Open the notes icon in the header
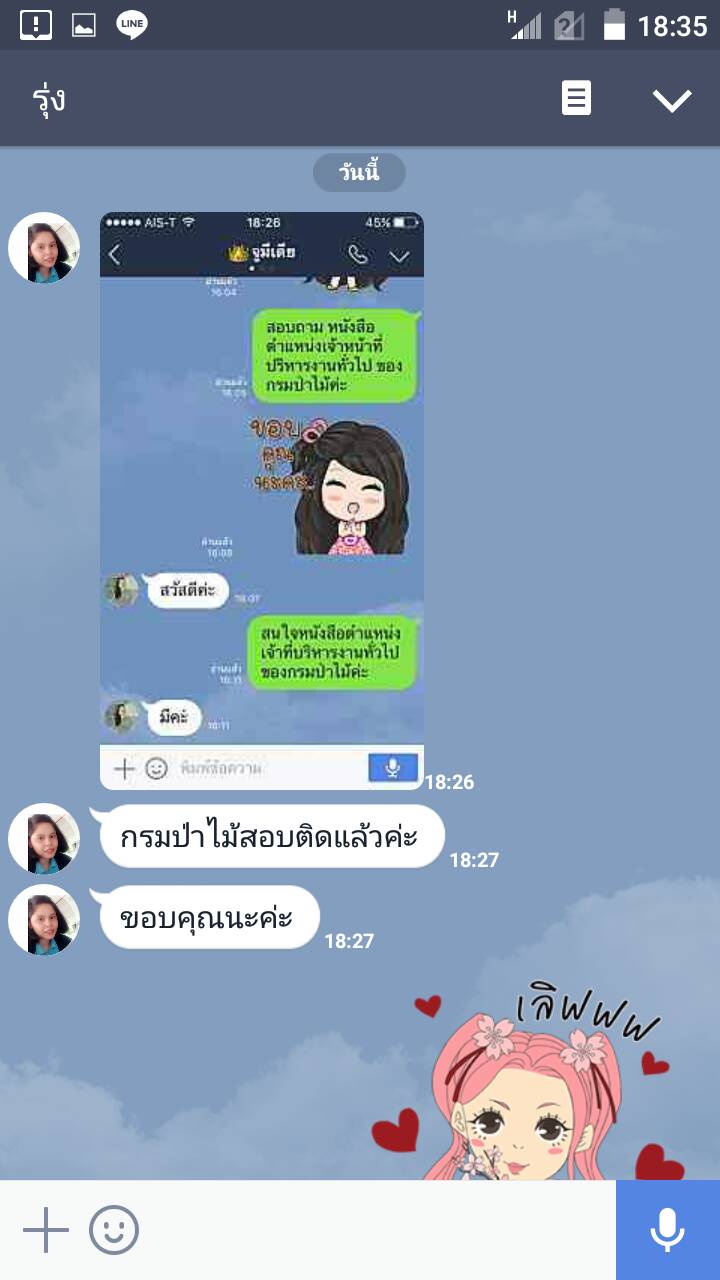The height and width of the screenshot is (1280, 720). [x=576, y=99]
